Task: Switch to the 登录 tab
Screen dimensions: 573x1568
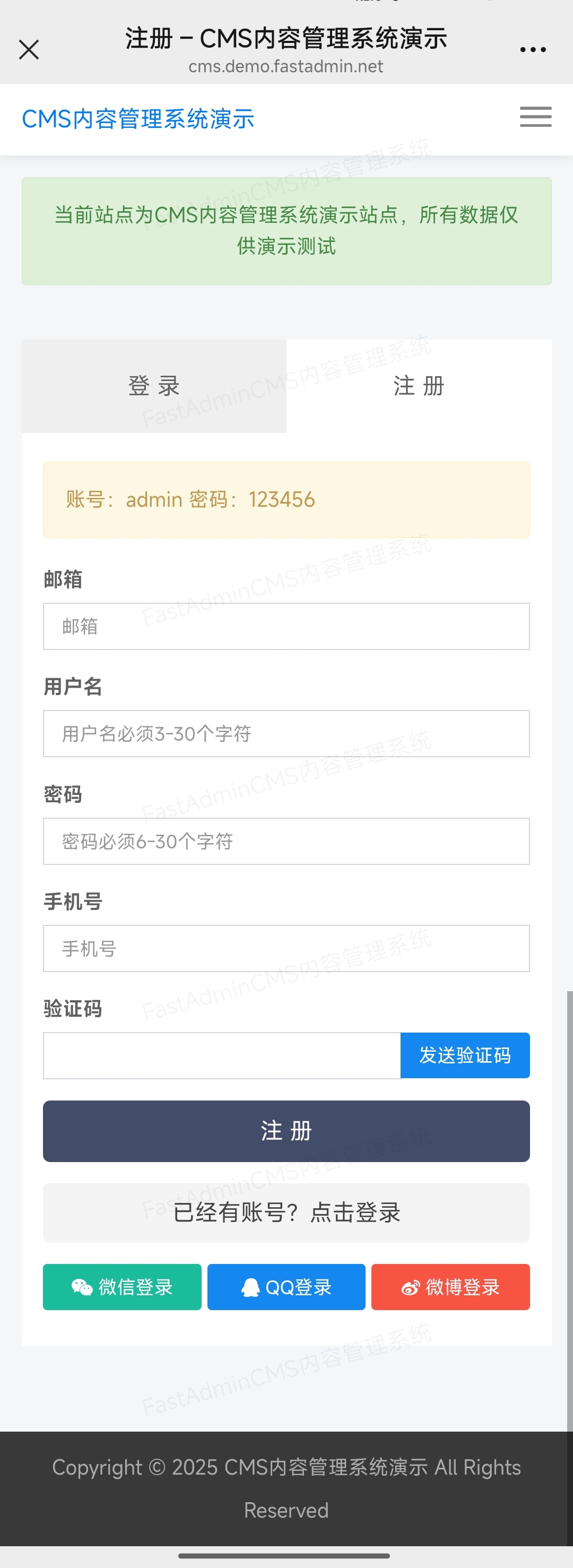Action: coord(154,386)
